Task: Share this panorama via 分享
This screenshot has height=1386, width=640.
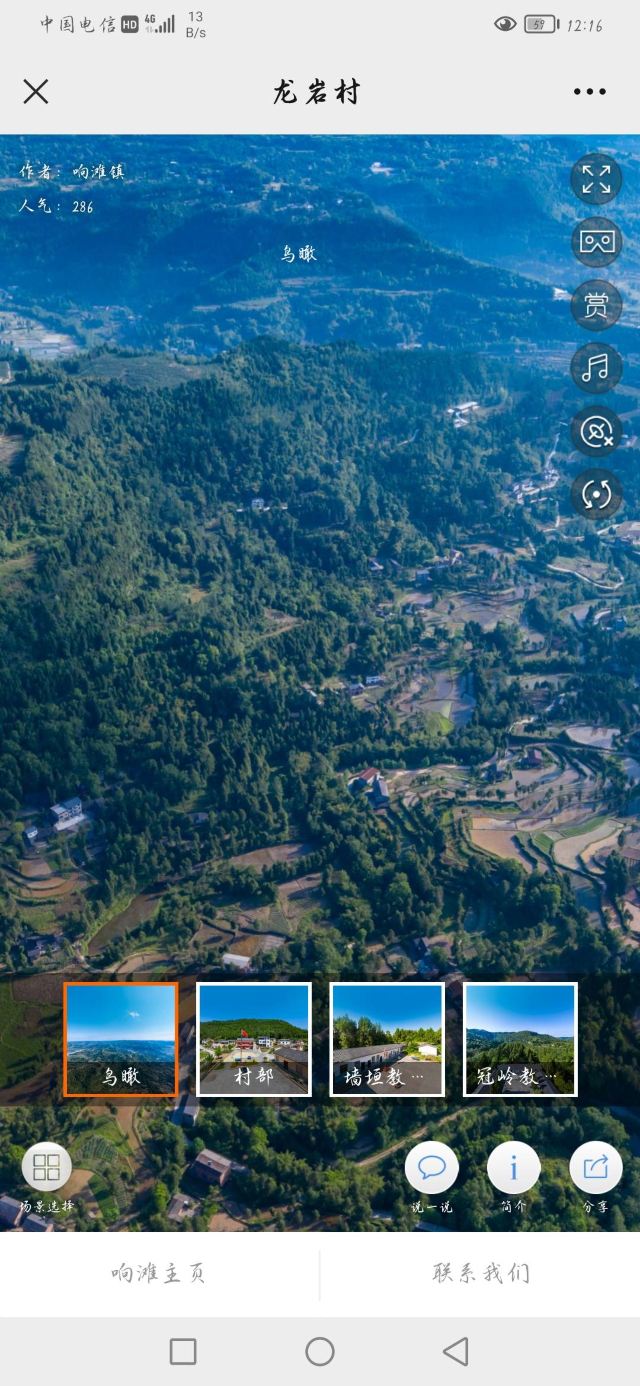Action: (596, 1178)
